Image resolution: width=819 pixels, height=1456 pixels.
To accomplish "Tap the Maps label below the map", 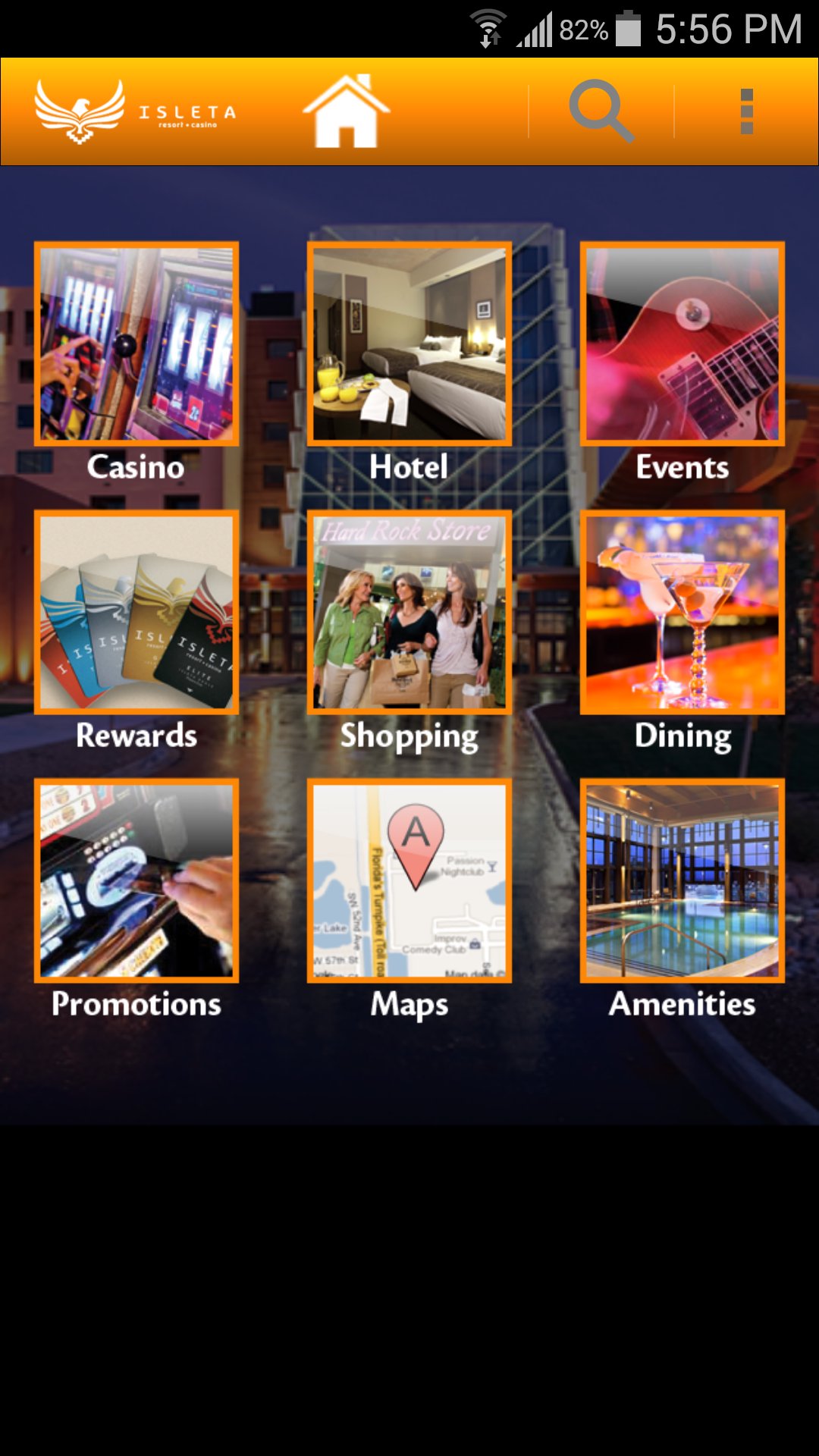I will [x=409, y=1005].
